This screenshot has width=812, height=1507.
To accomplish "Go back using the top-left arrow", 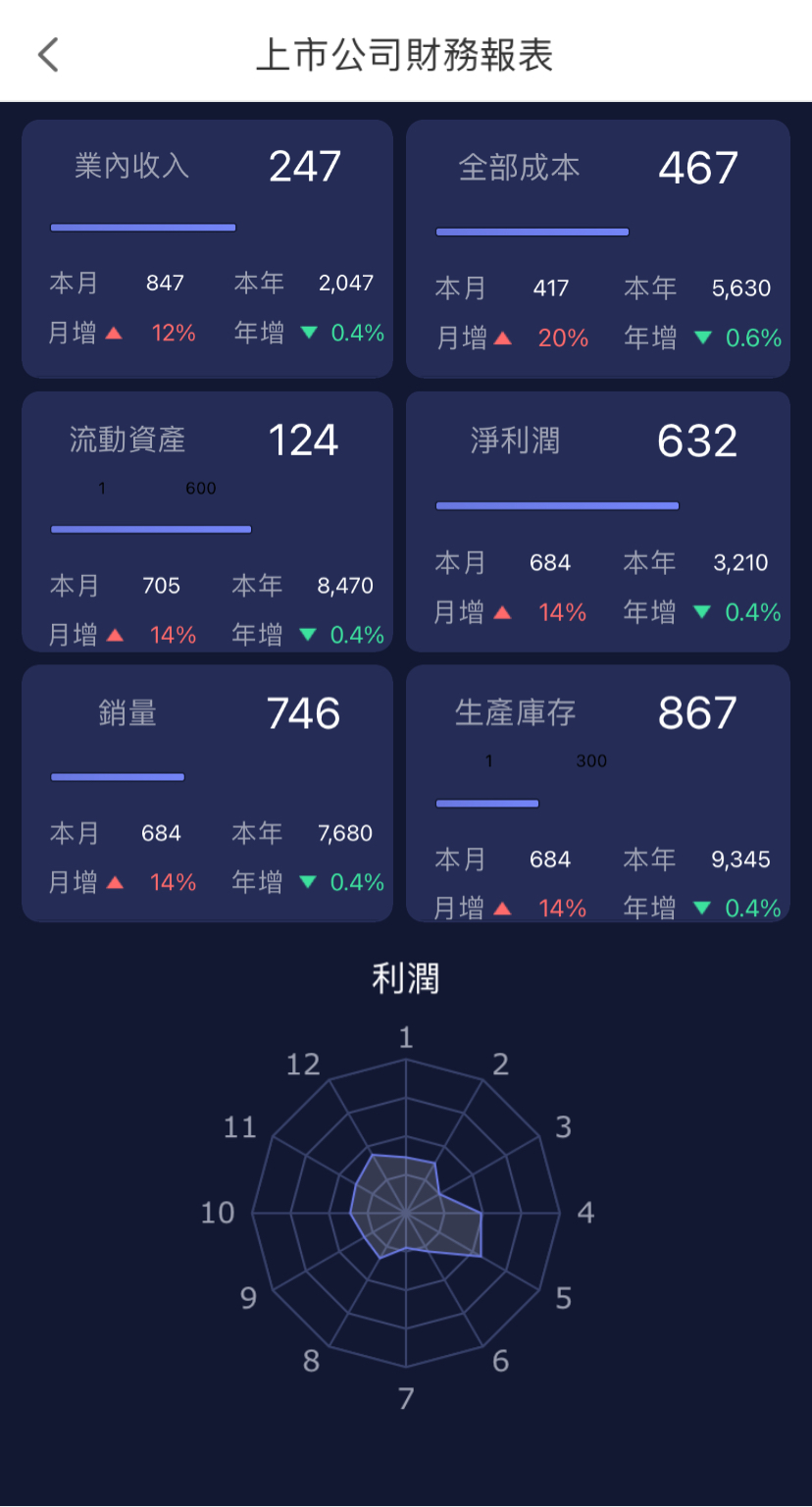I will point(48,55).
